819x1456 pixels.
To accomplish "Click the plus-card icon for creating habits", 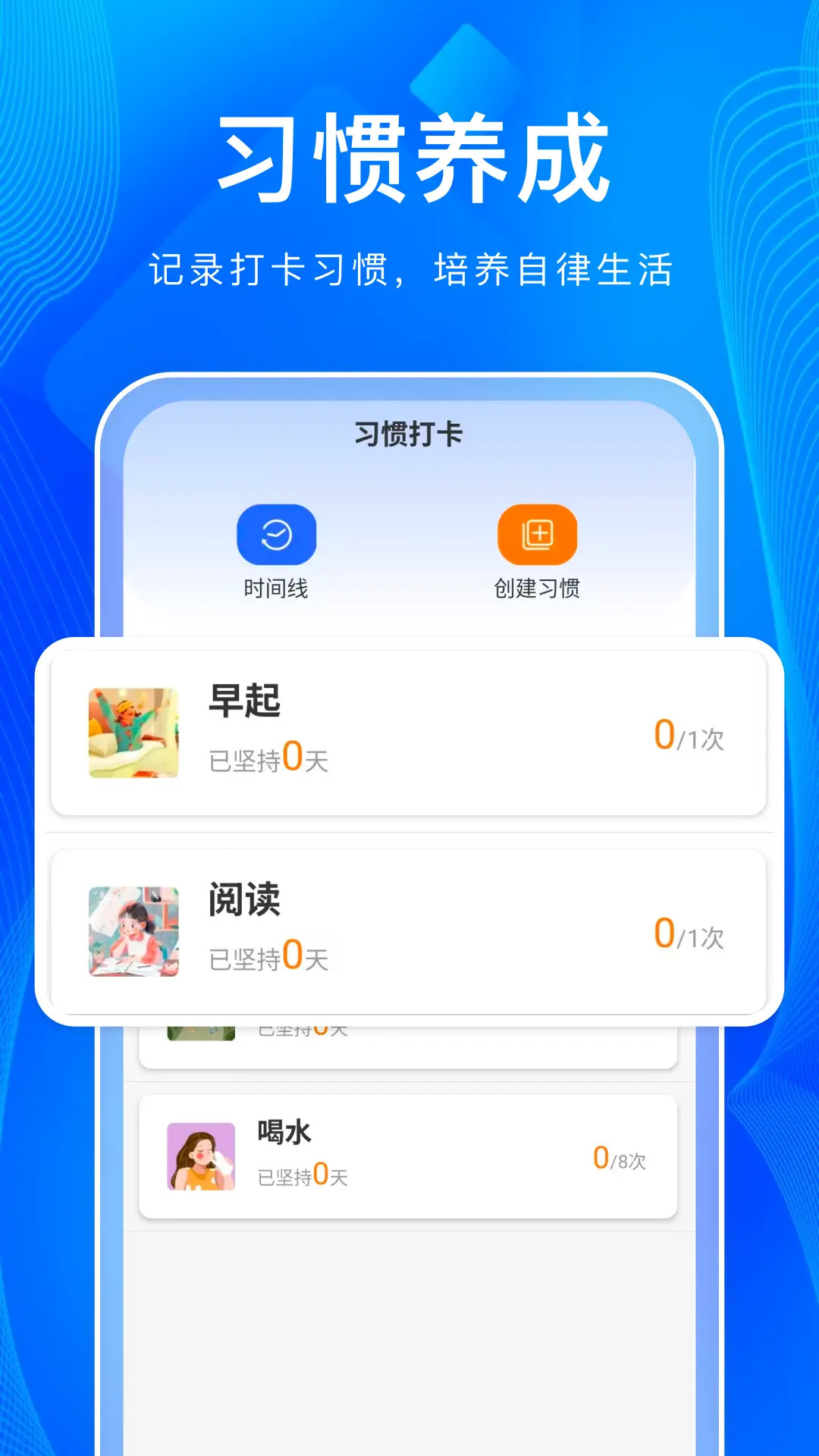I will [536, 535].
